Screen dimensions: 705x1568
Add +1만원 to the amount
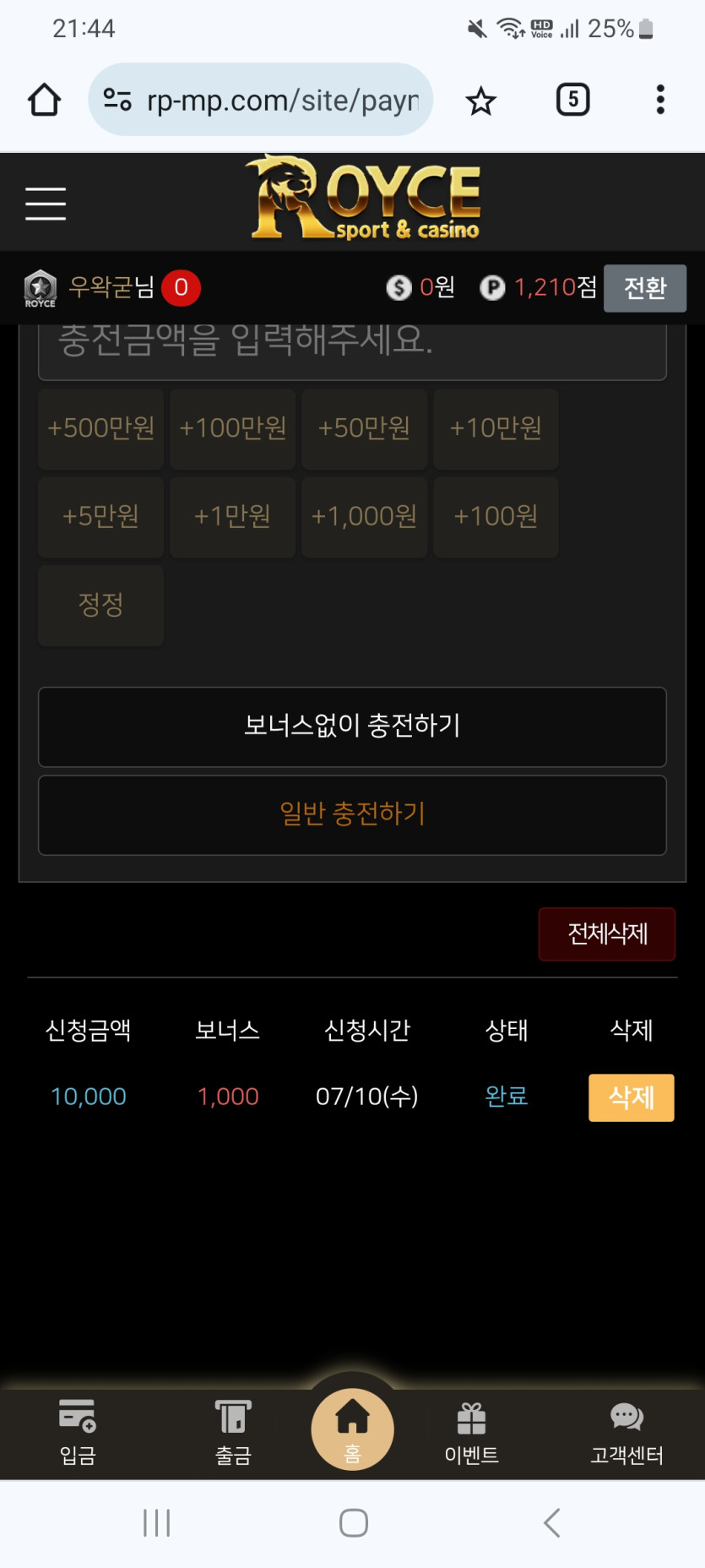coord(232,516)
